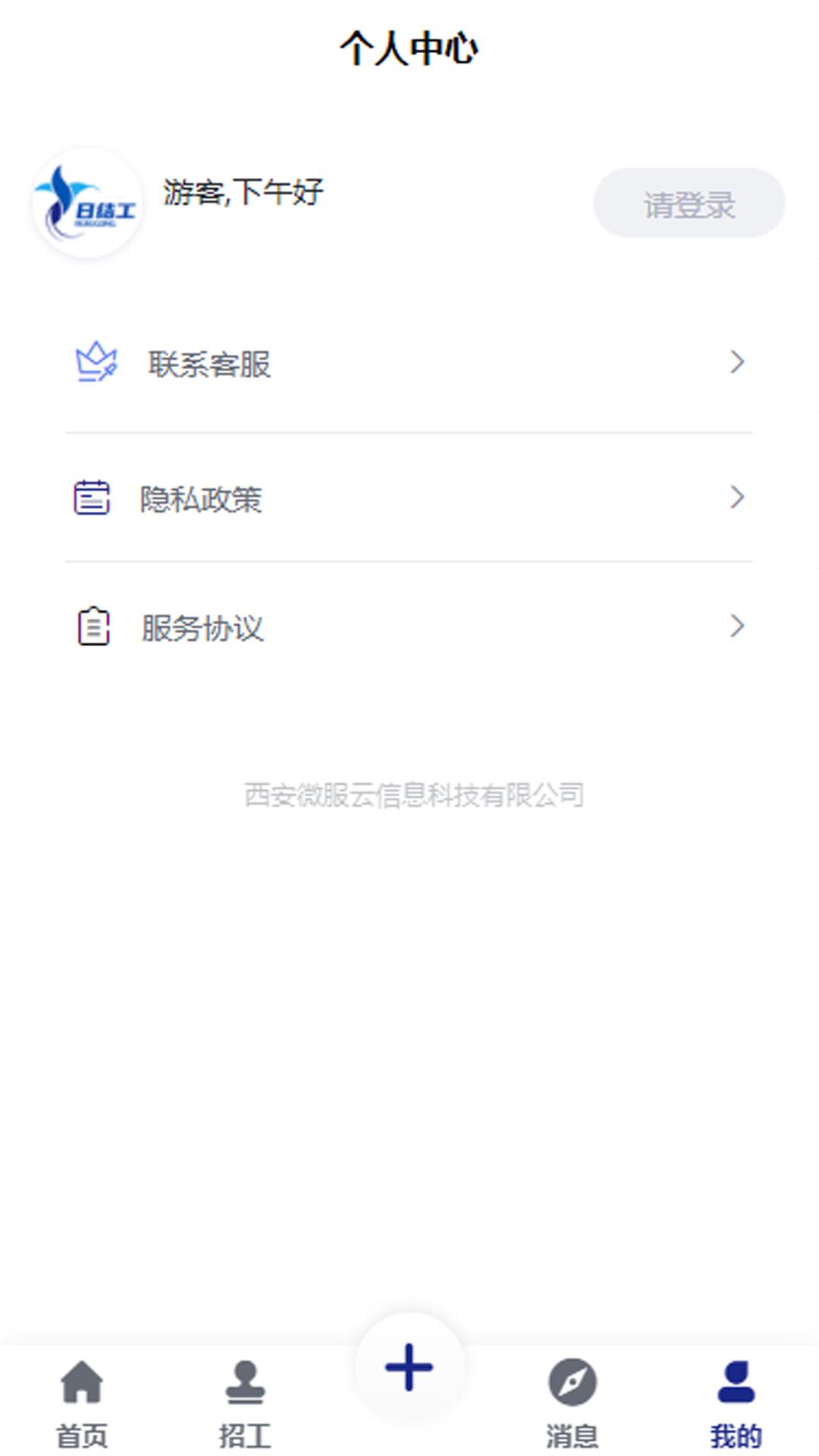The width and height of the screenshot is (819, 1456).
Task: Switch to the 首页 home tab
Action: click(x=82, y=1403)
